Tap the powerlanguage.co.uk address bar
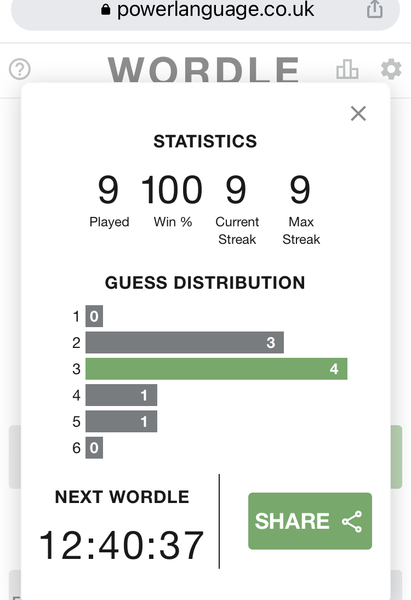 (206, 11)
